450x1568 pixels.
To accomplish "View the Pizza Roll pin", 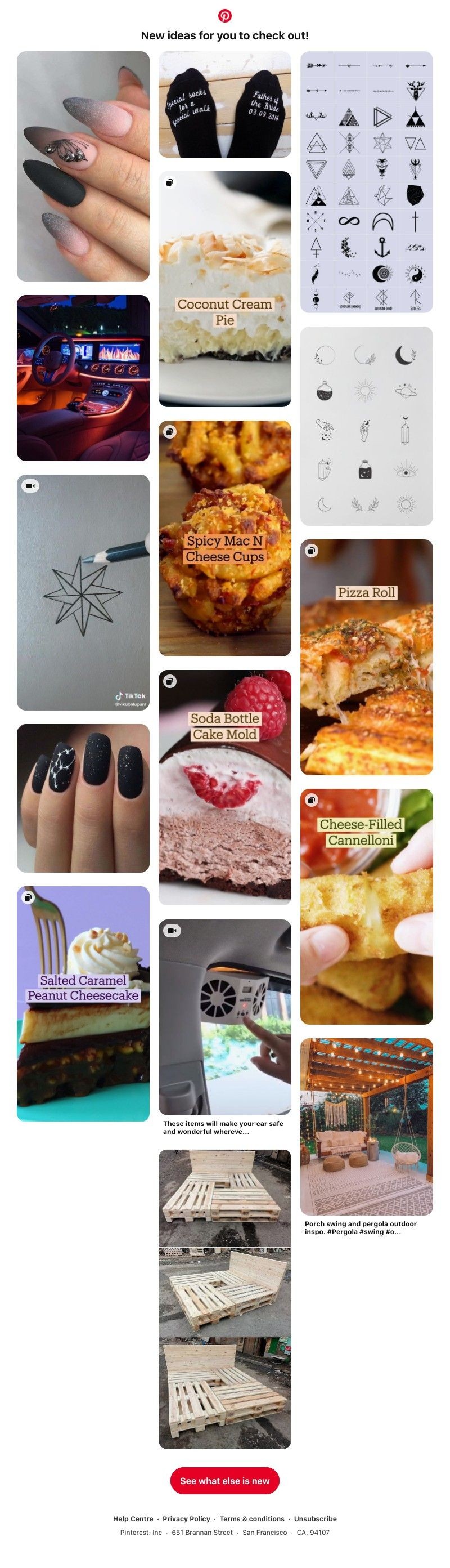I will coord(366,657).
